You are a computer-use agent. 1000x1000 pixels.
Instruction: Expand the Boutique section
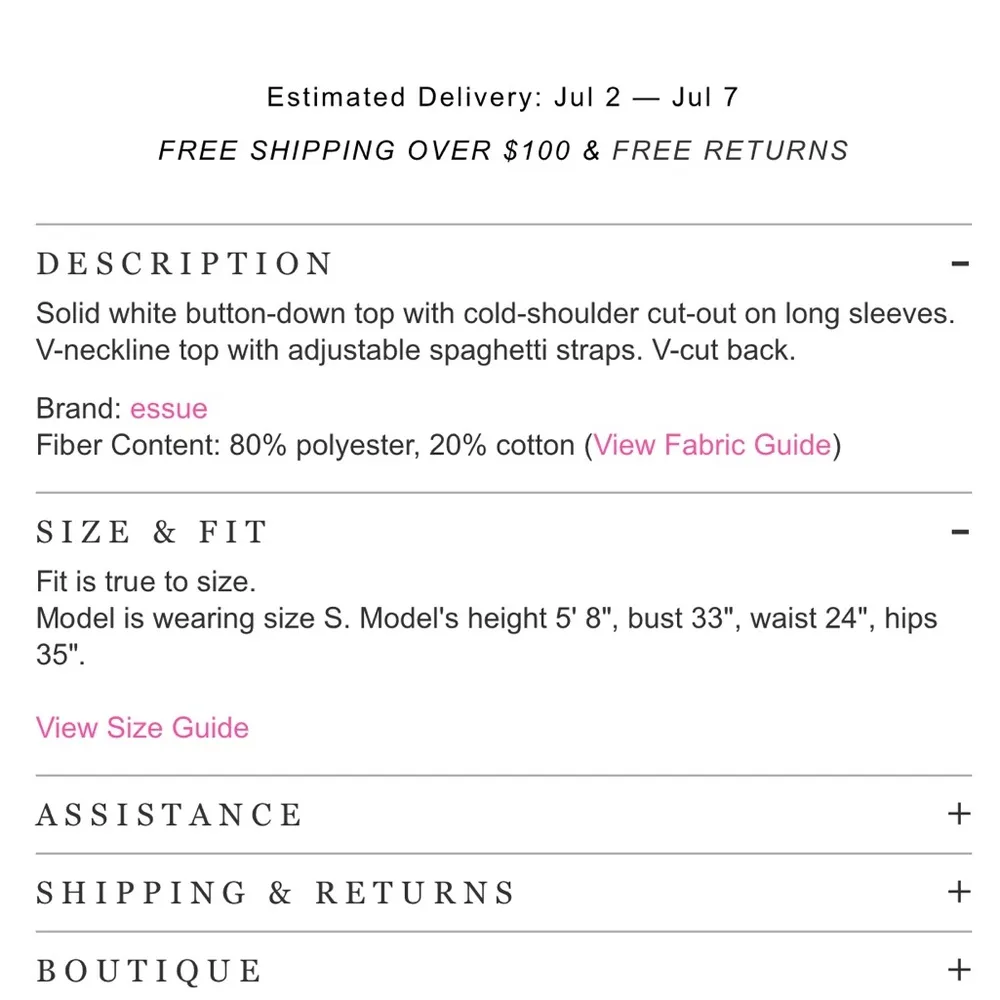click(x=958, y=970)
